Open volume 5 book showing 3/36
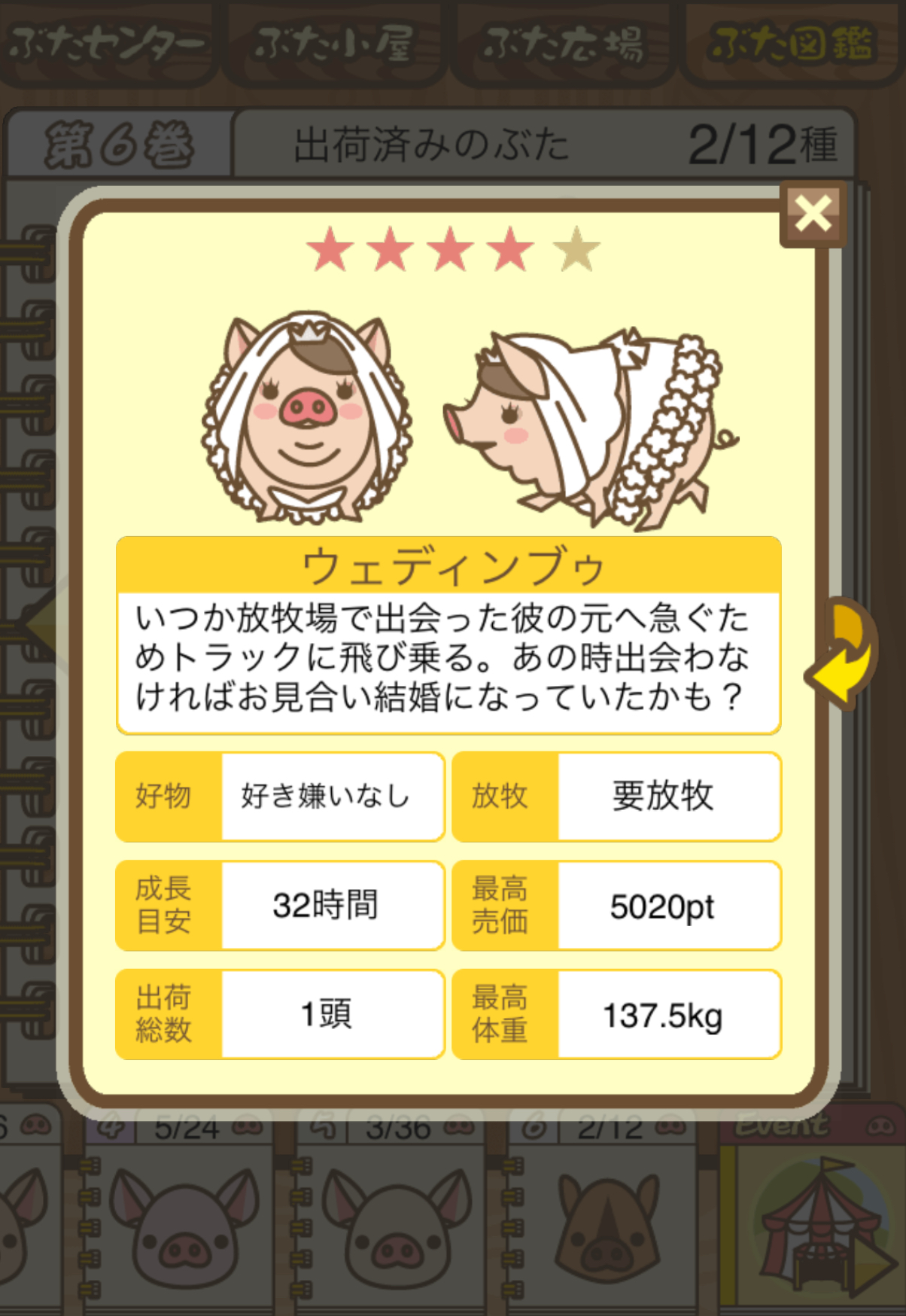 (391, 1220)
